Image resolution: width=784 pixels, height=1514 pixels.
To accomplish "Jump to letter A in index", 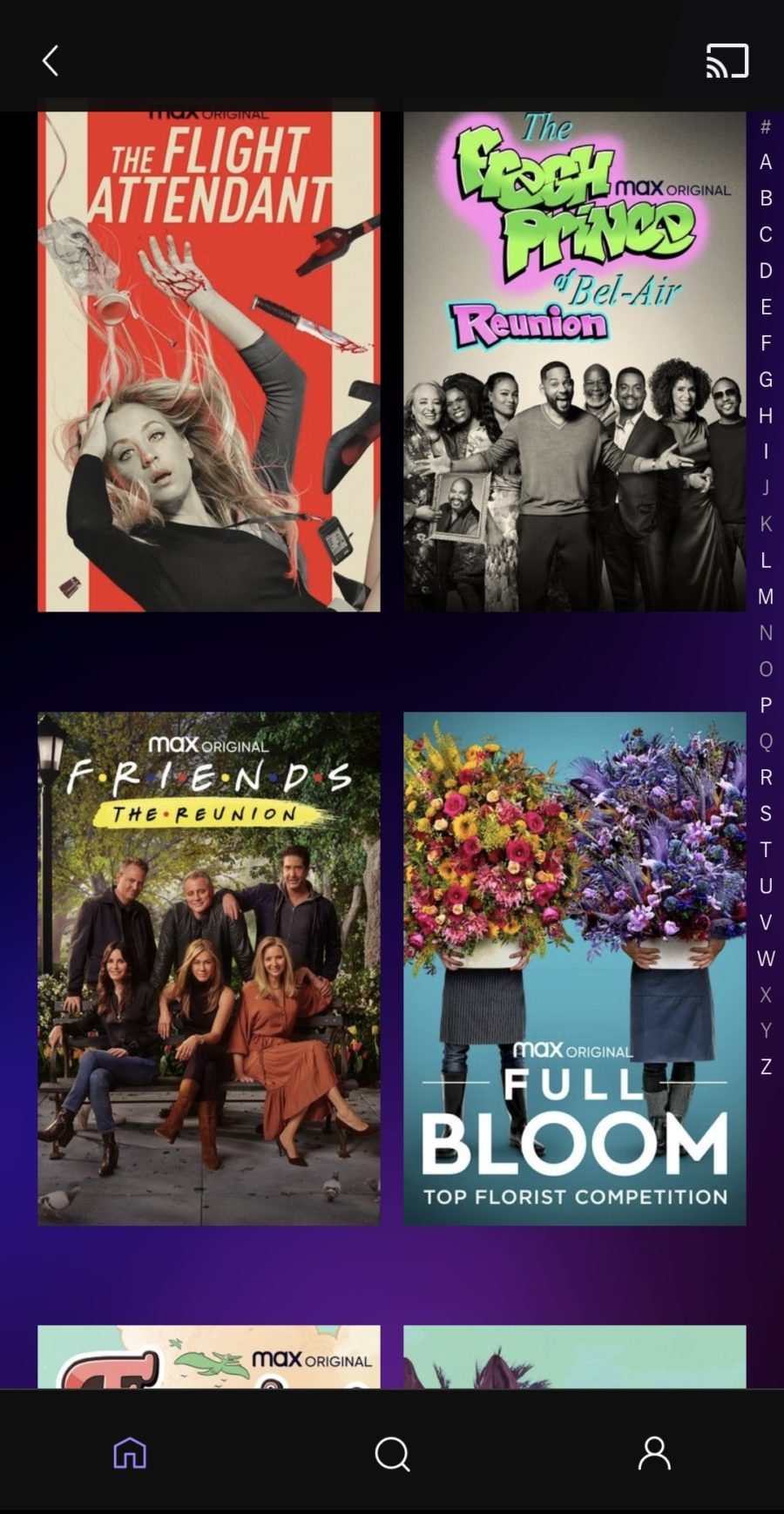I will [x=766, y=162].
